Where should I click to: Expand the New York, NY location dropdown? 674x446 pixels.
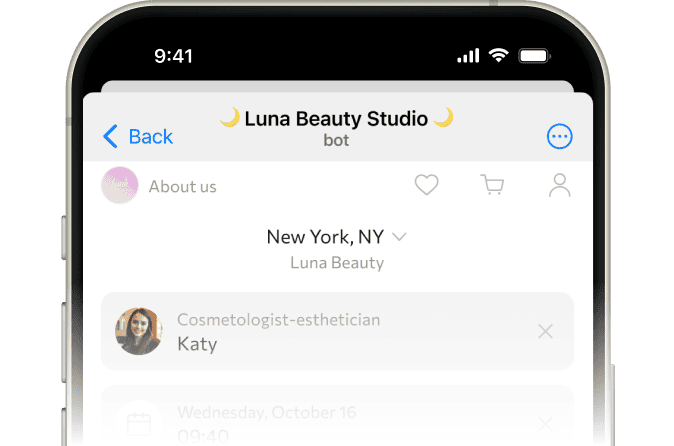pos(337,237)
